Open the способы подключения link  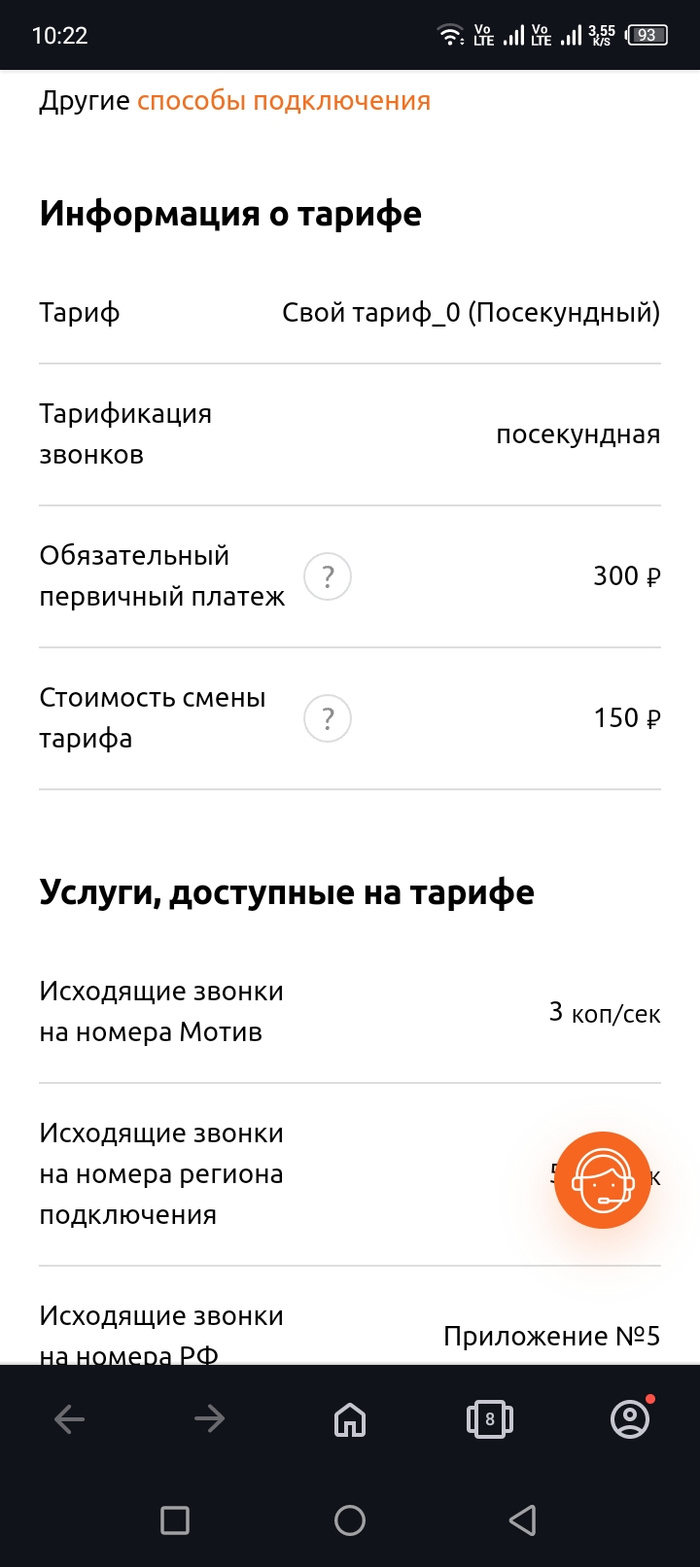pyautogui.click(x=284, y=101)
